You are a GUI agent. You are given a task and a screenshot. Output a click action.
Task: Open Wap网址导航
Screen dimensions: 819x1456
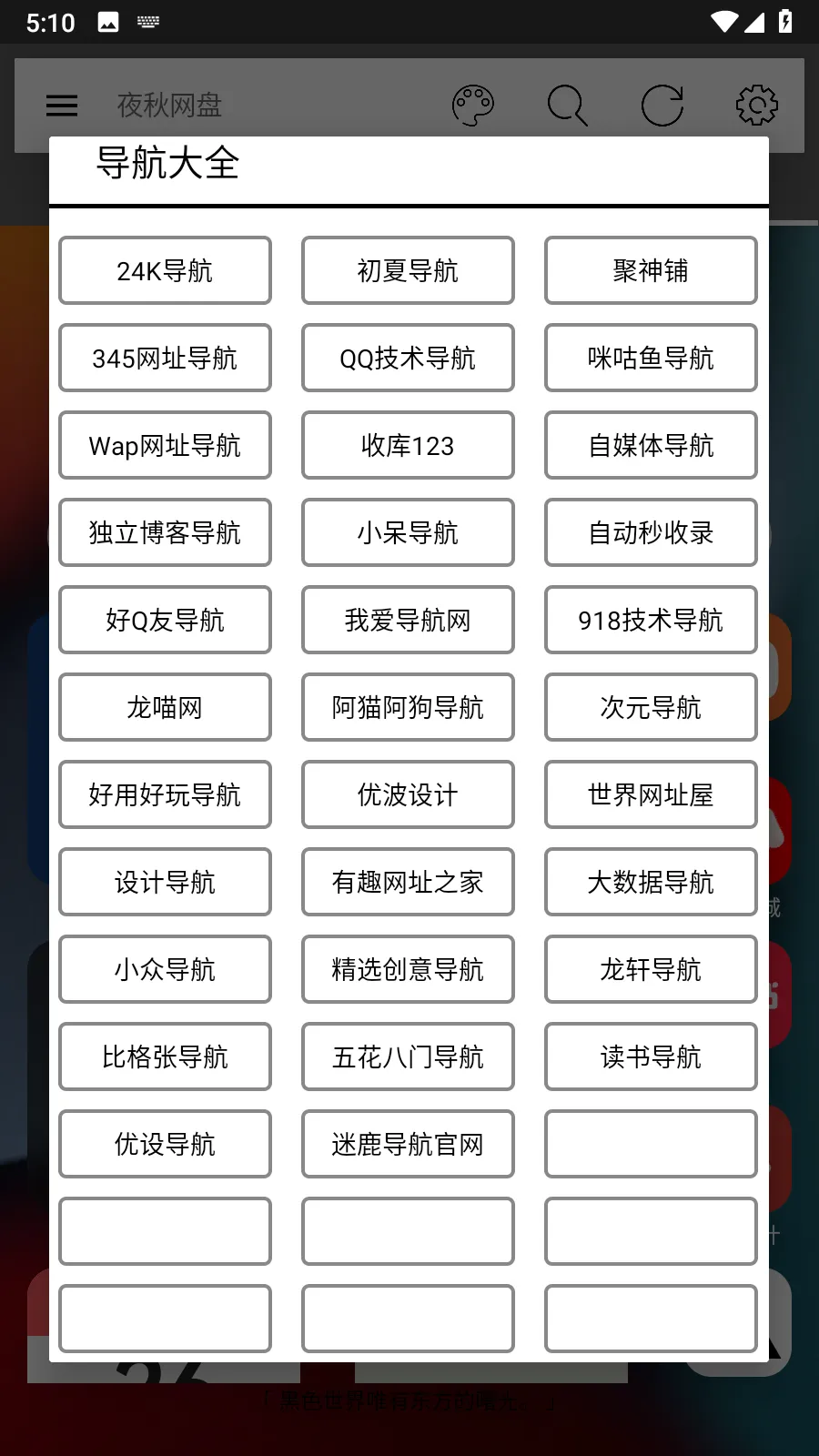[x=165, y=445]
